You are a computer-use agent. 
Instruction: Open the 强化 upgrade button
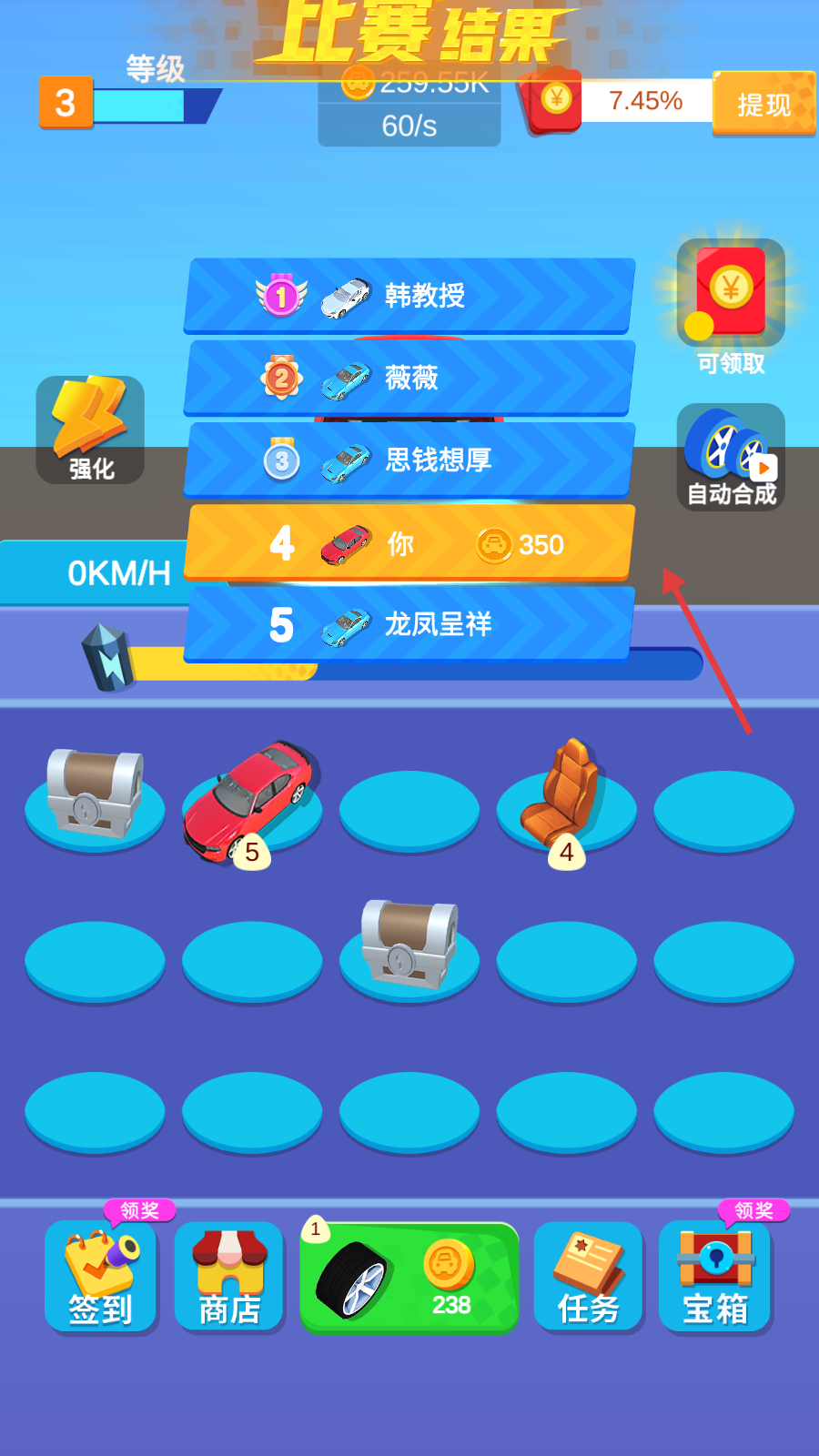(x=90, y=430)
